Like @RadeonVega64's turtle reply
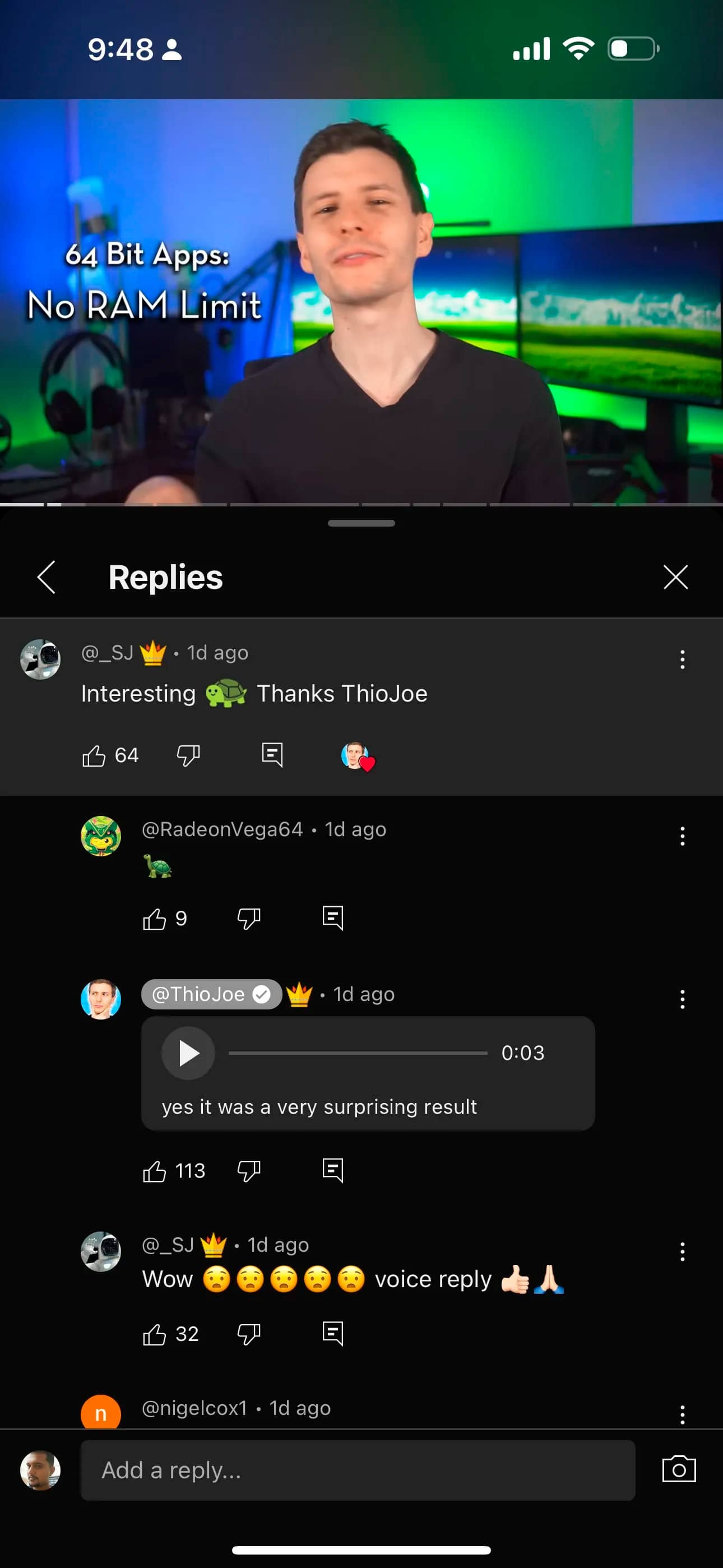The width and height of the screenshot is (723, 1568). coord(155,919)
